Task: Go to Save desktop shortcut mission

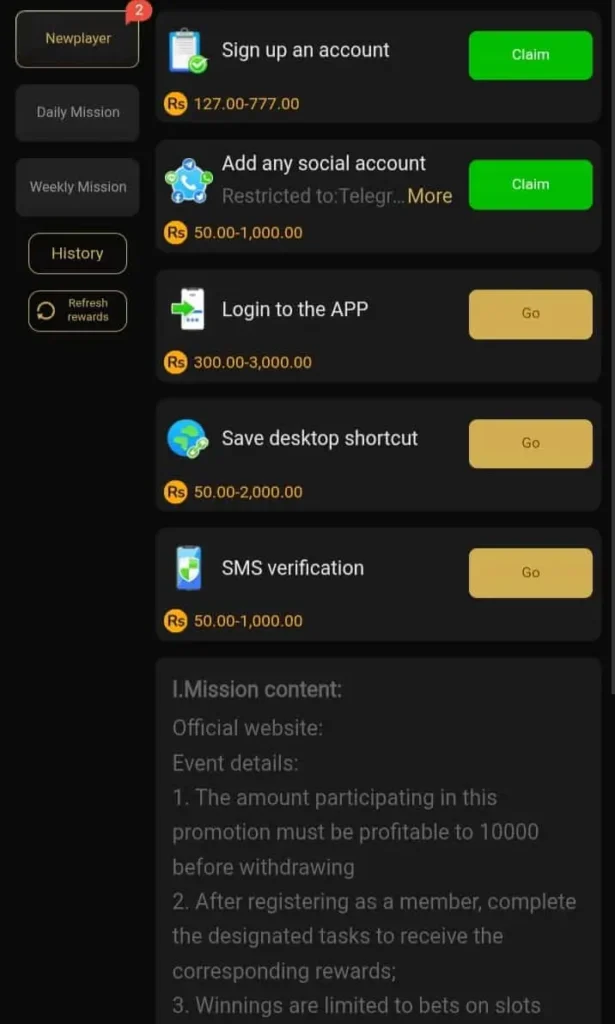Action: (530, 443)
